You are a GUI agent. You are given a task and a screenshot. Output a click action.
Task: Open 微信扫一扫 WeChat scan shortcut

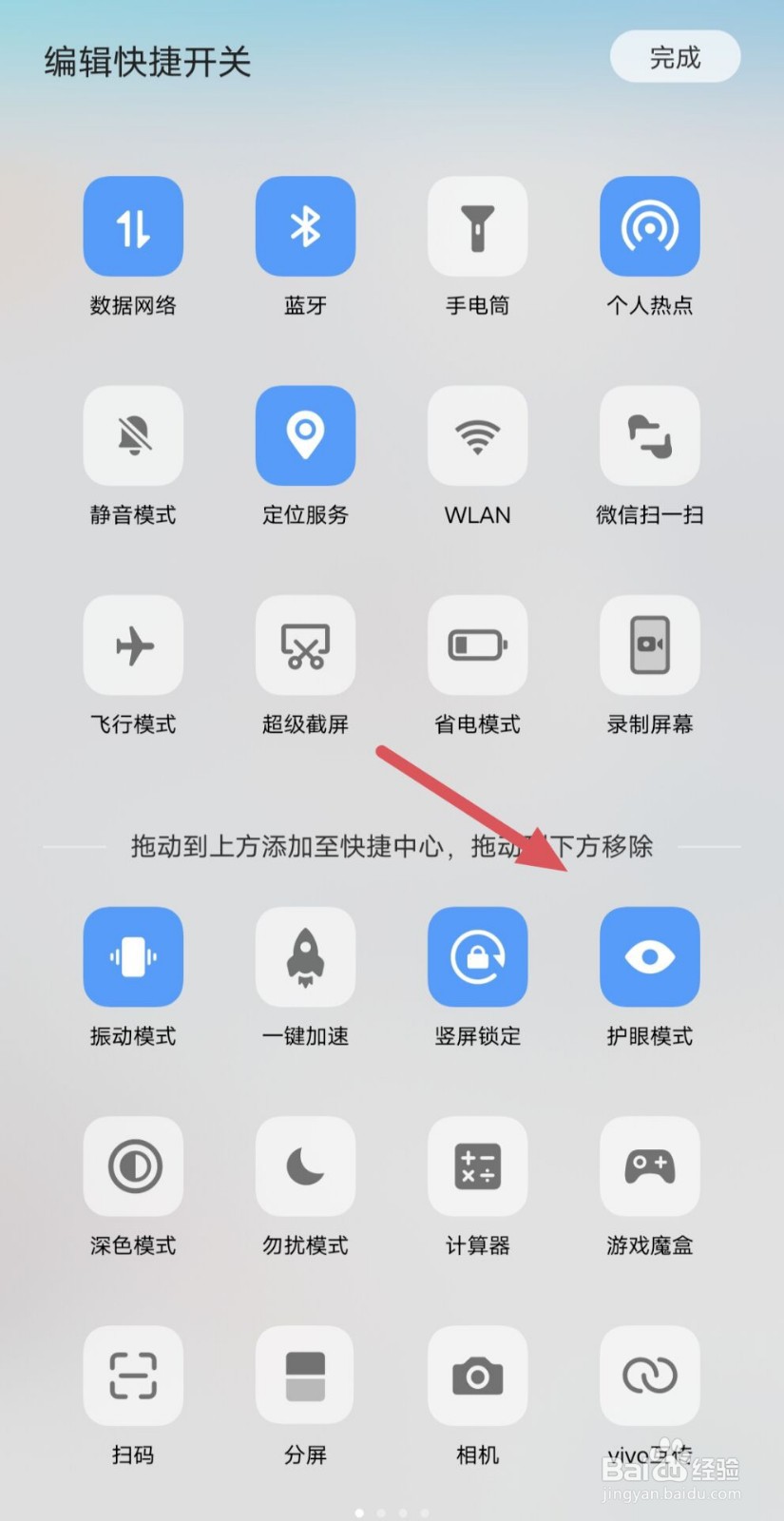point(650,434)
